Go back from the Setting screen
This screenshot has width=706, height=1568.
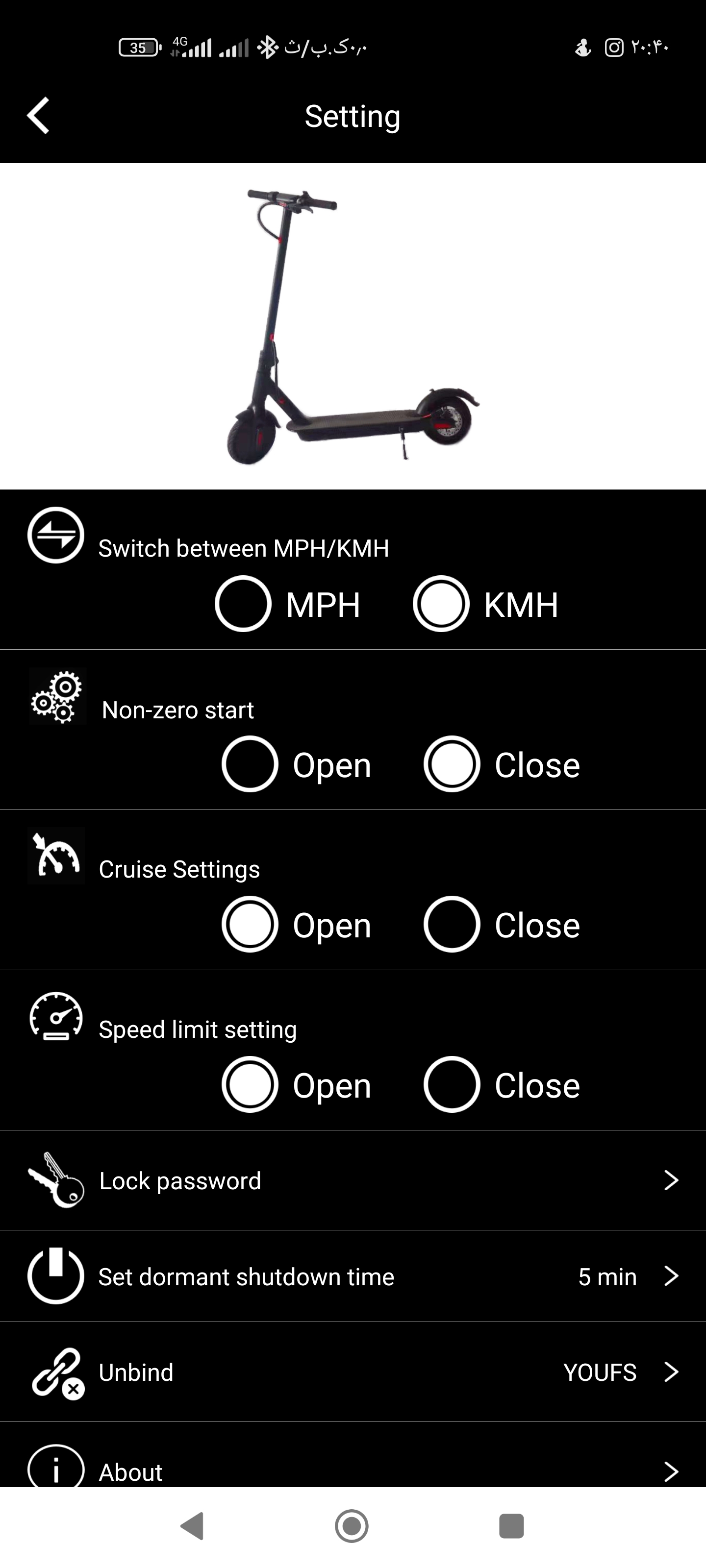38,116
